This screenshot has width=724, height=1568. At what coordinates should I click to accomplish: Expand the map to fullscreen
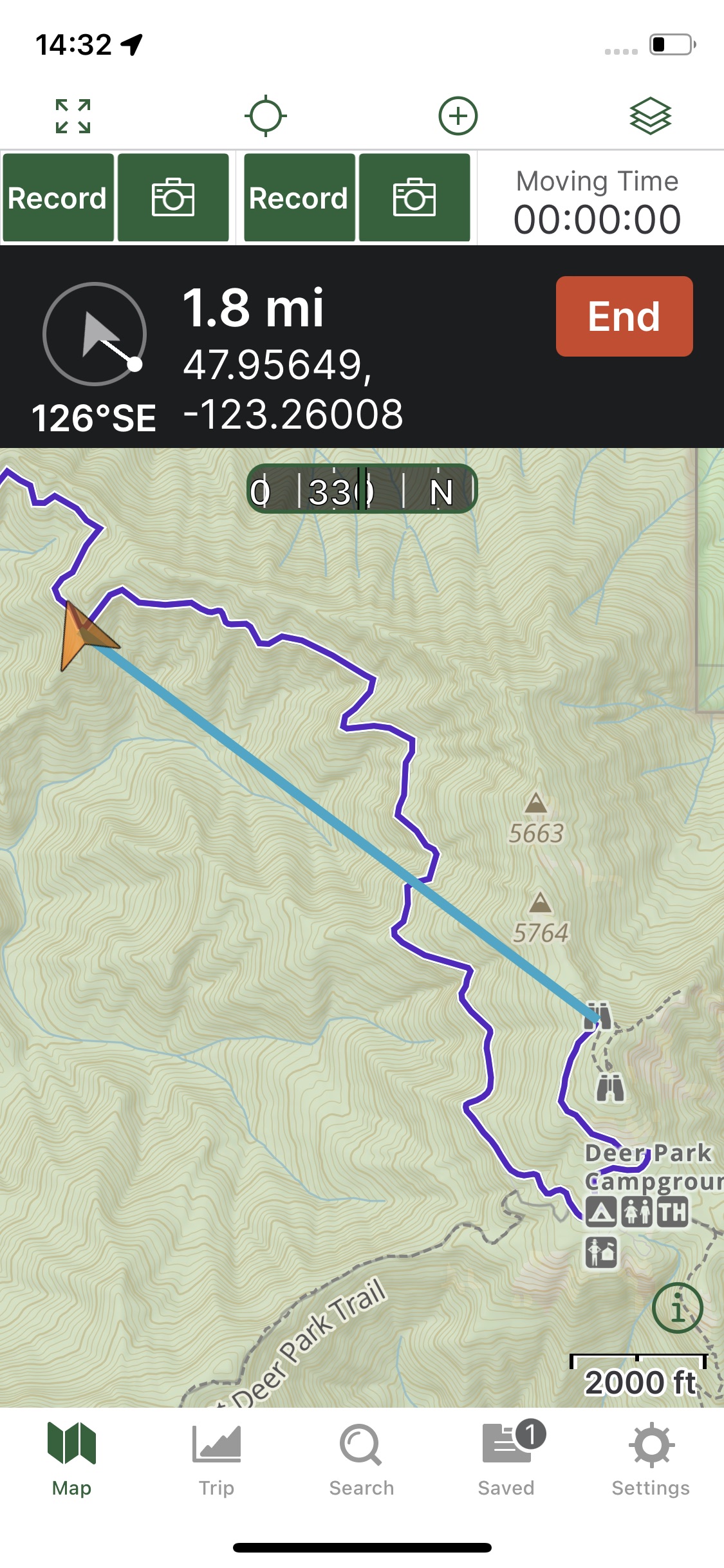click(x=73, y=117)
